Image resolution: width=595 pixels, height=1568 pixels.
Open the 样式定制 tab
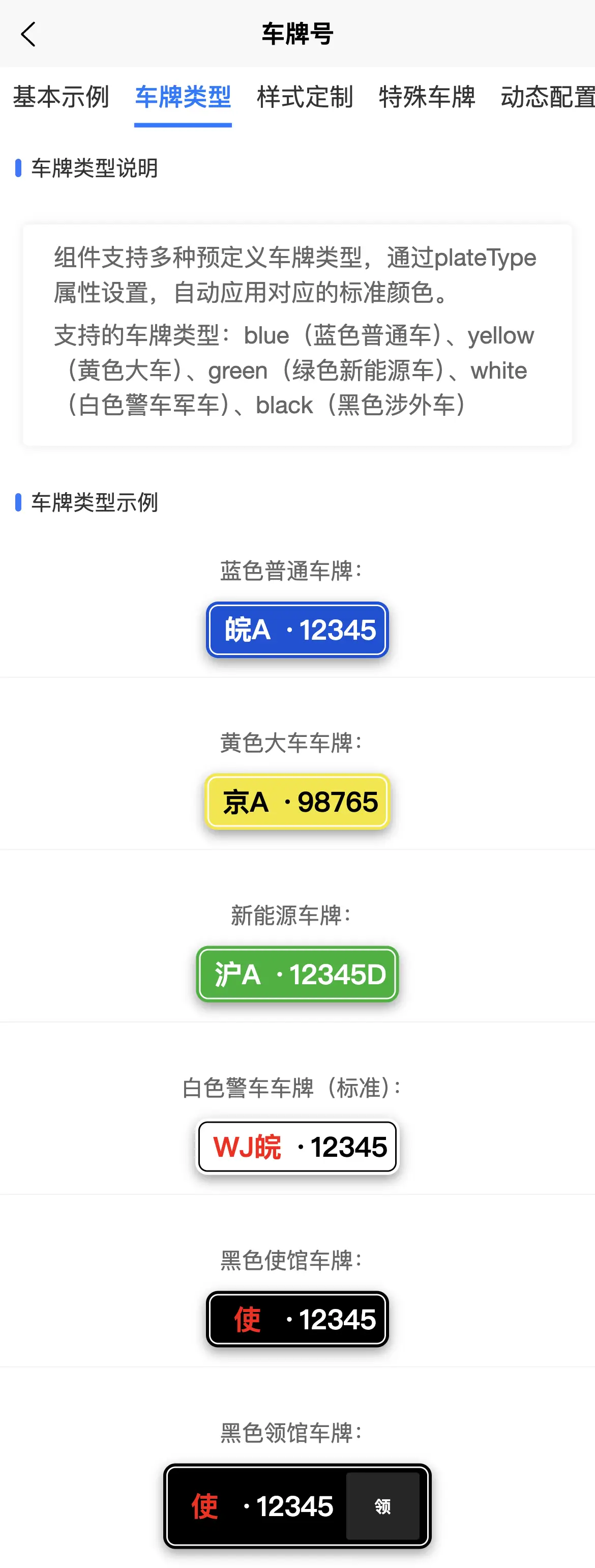[x=305, y=97]
